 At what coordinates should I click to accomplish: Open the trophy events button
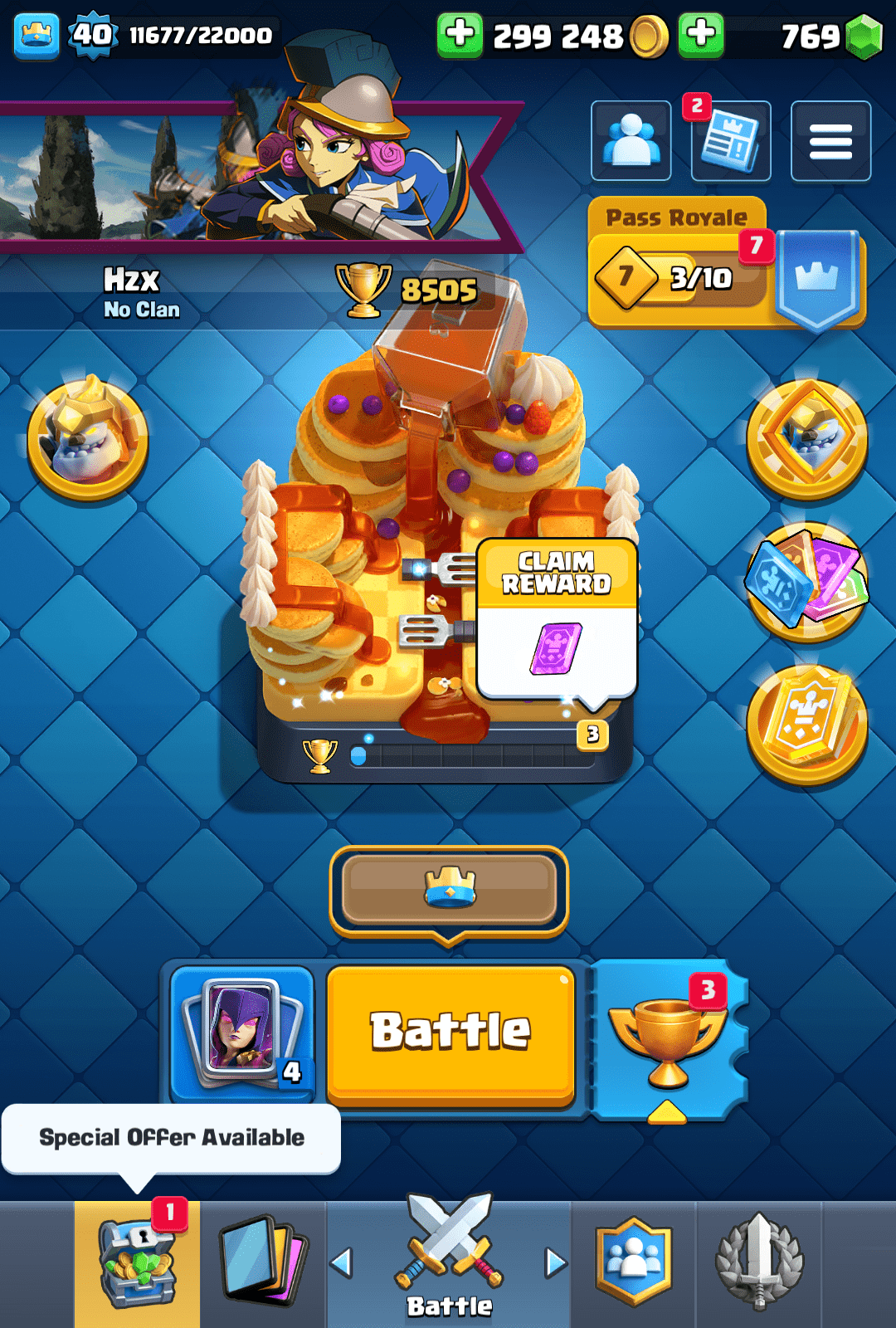coord(668,1037)
